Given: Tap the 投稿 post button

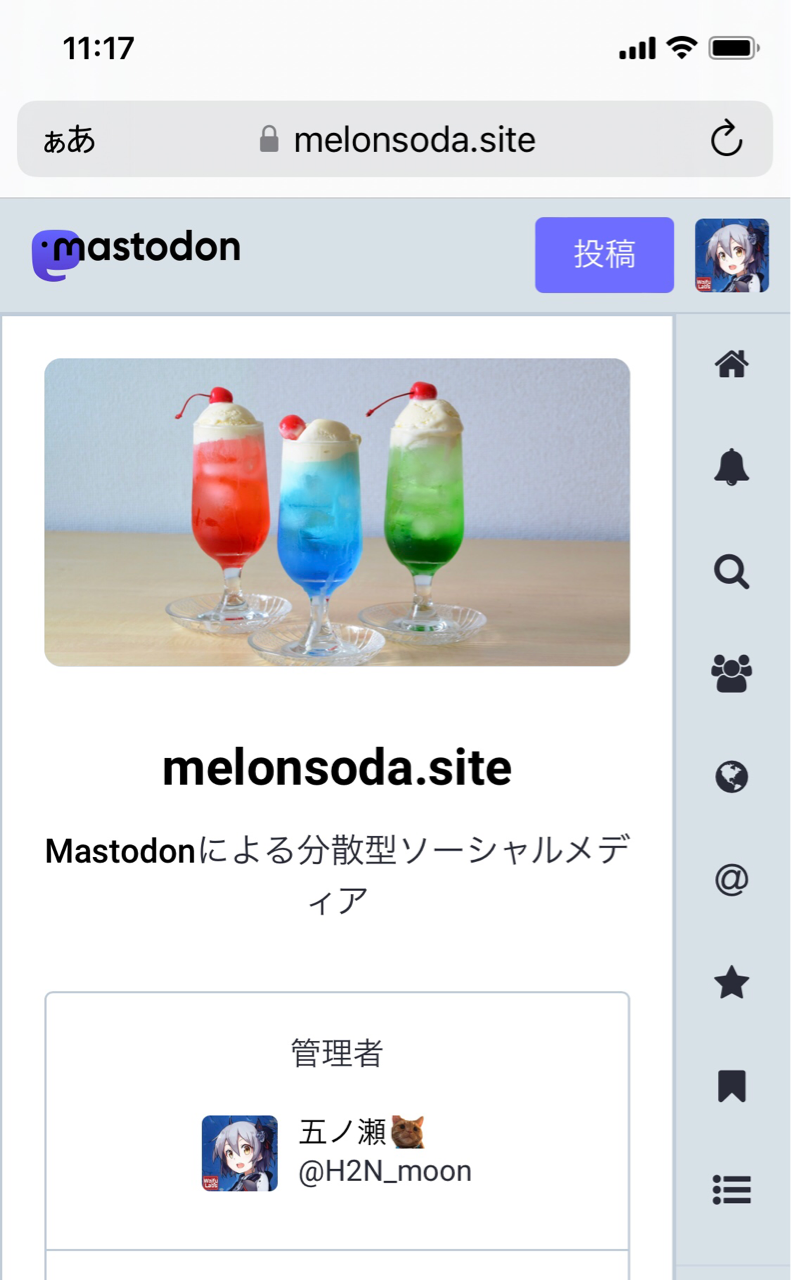Looking at the screenshot, I should (604, 255).
